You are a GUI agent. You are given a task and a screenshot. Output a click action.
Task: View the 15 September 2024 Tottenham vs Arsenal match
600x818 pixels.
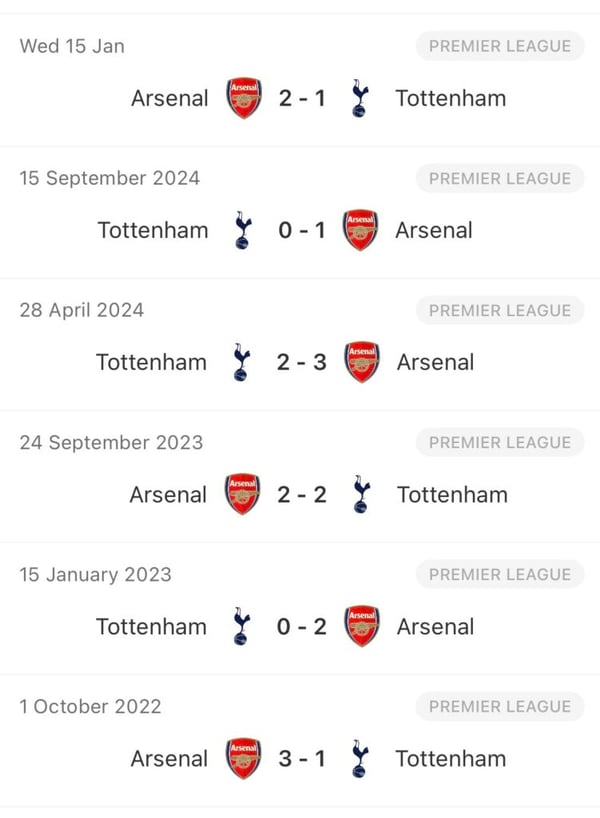pos(301,230)
